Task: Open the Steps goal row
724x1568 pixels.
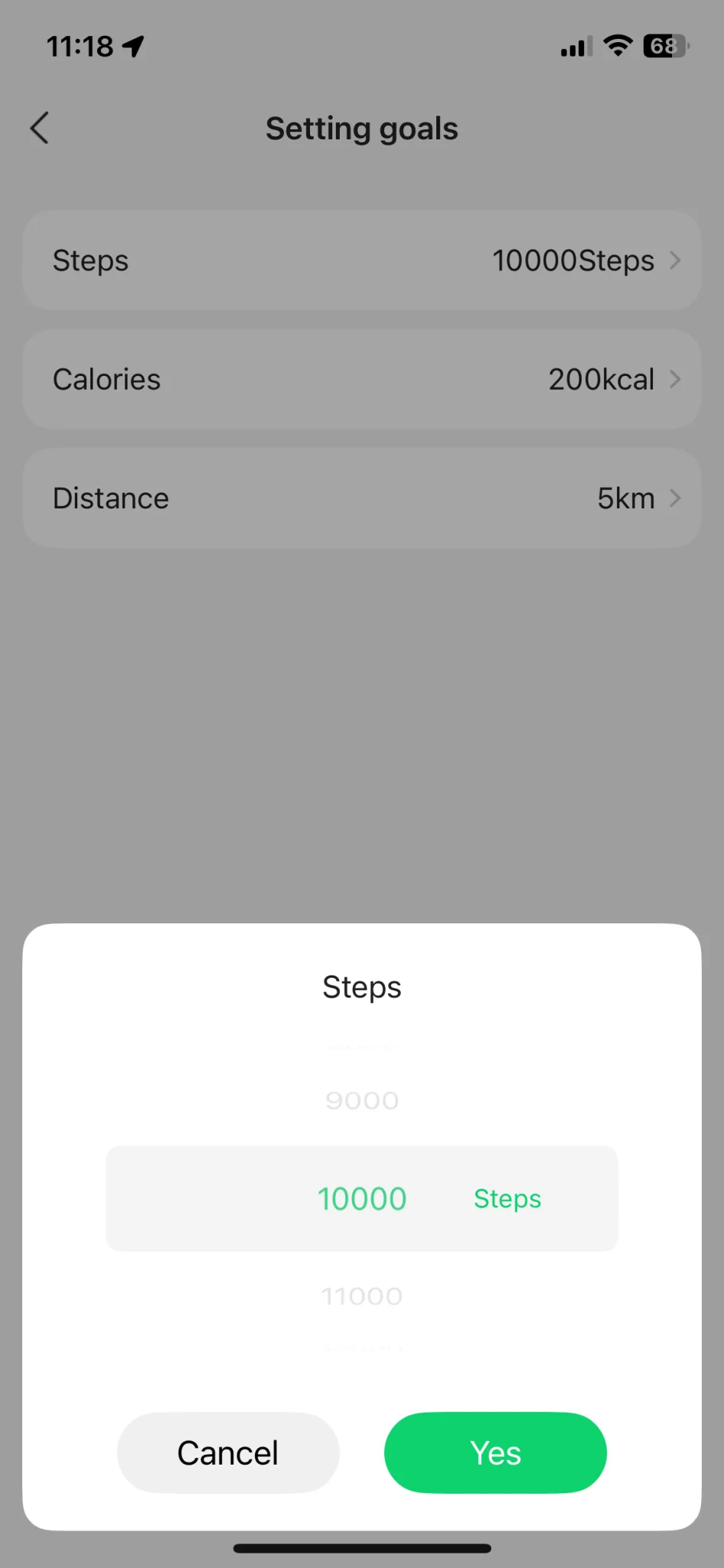Action: pyautogui.click(x=362, y=260)
